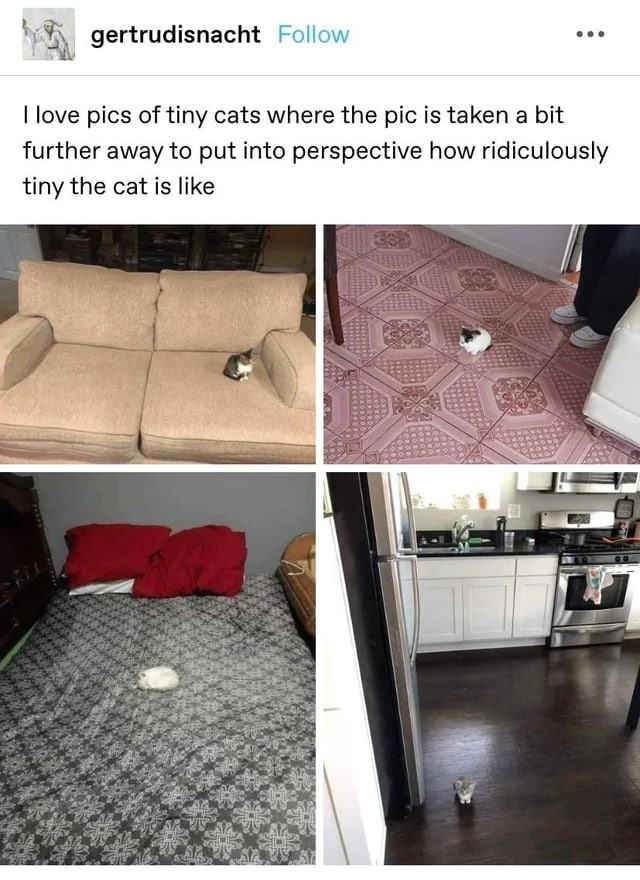Open the post's three-dot overflow menu
640x880 pixels.
pos(592,33)
